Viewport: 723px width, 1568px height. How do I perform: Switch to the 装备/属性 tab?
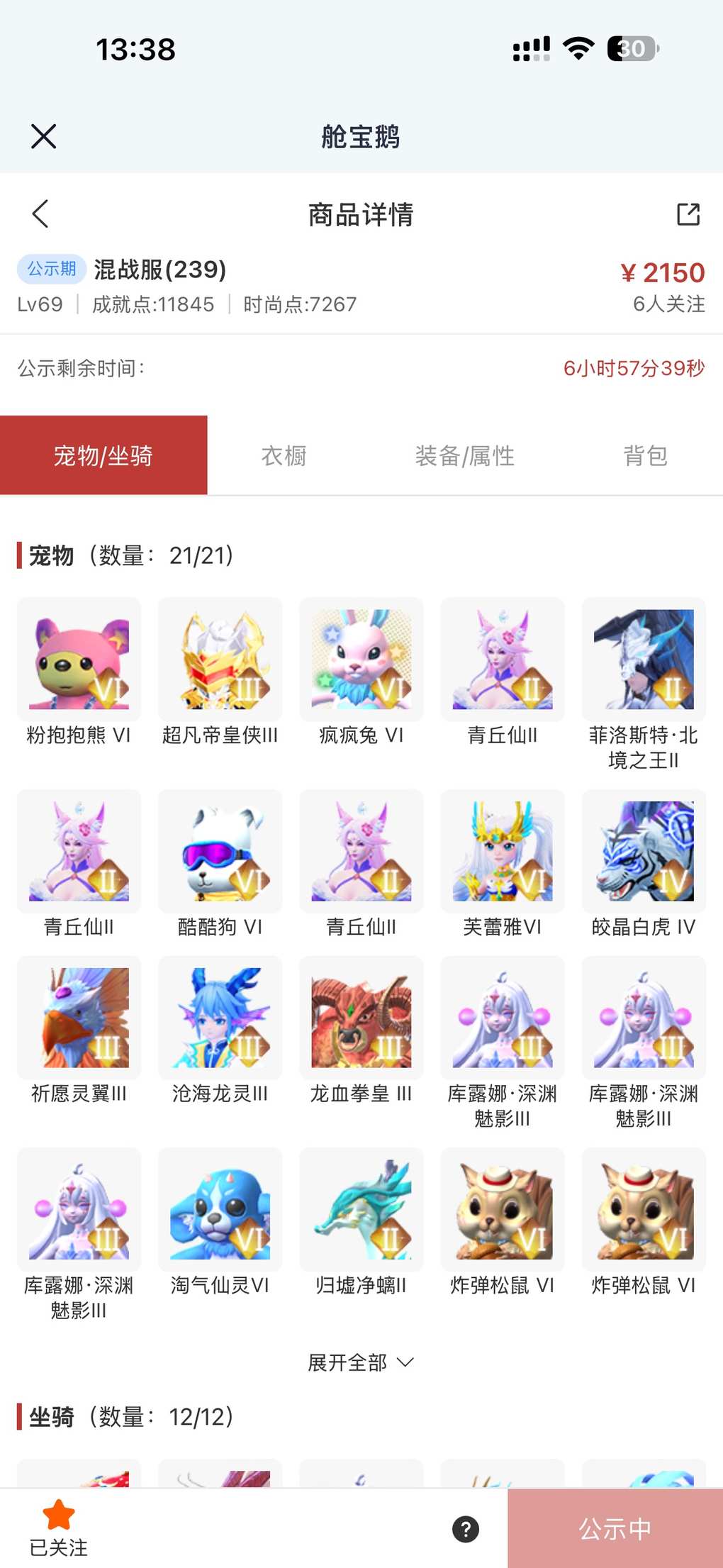(464, 456)
